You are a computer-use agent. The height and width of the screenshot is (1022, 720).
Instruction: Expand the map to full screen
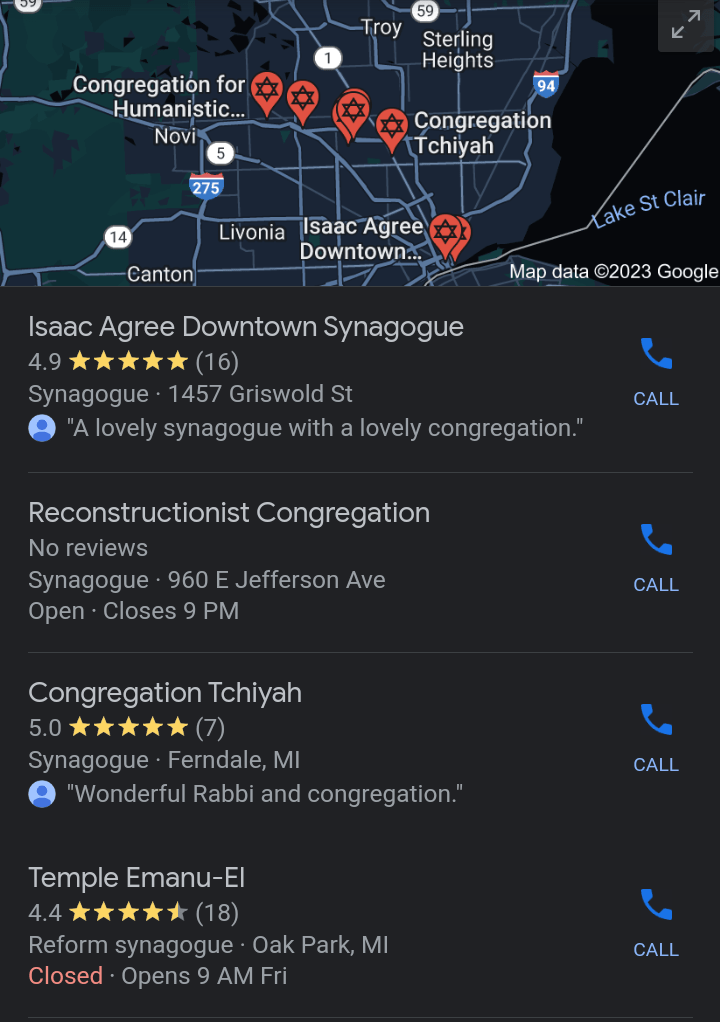point(686,27)
